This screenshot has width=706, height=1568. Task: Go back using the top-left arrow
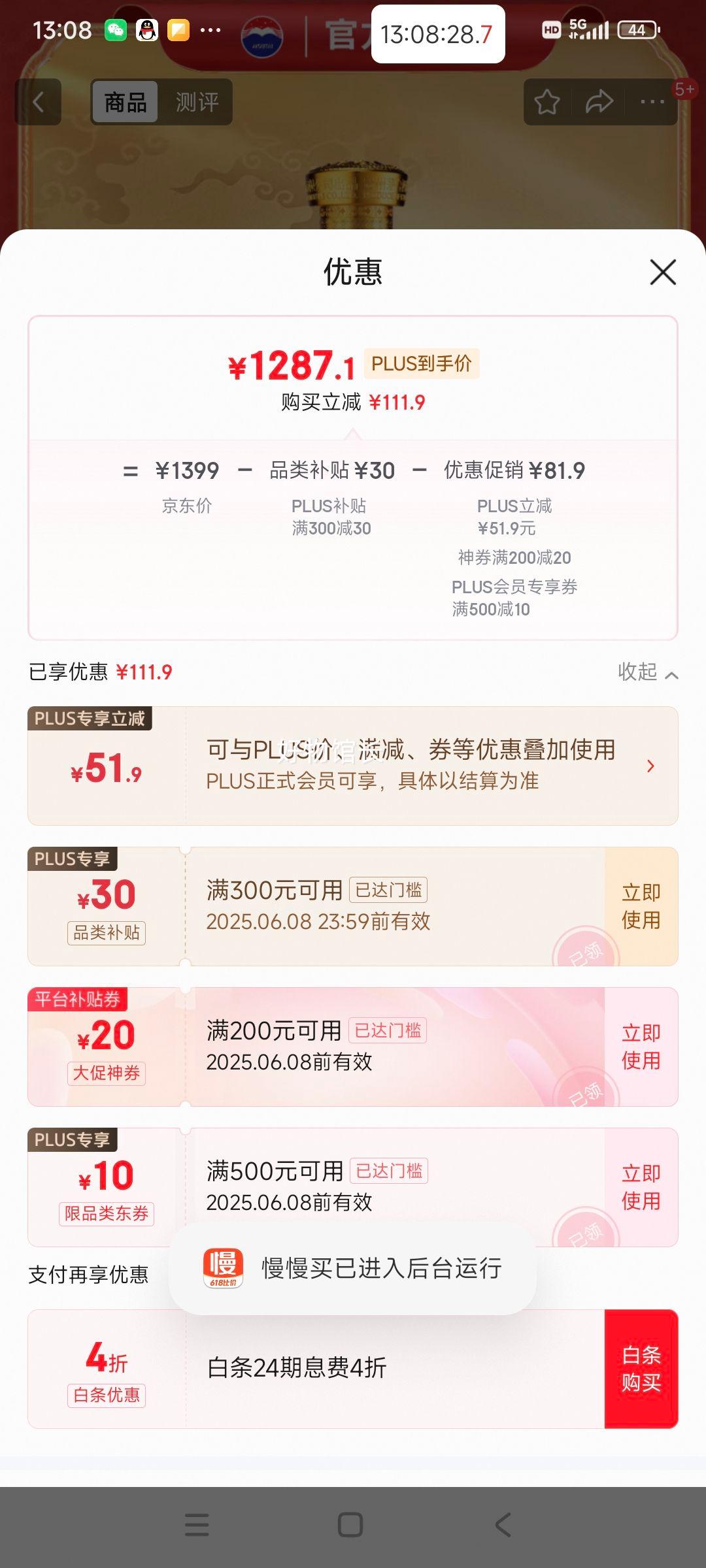coord(39,102)
